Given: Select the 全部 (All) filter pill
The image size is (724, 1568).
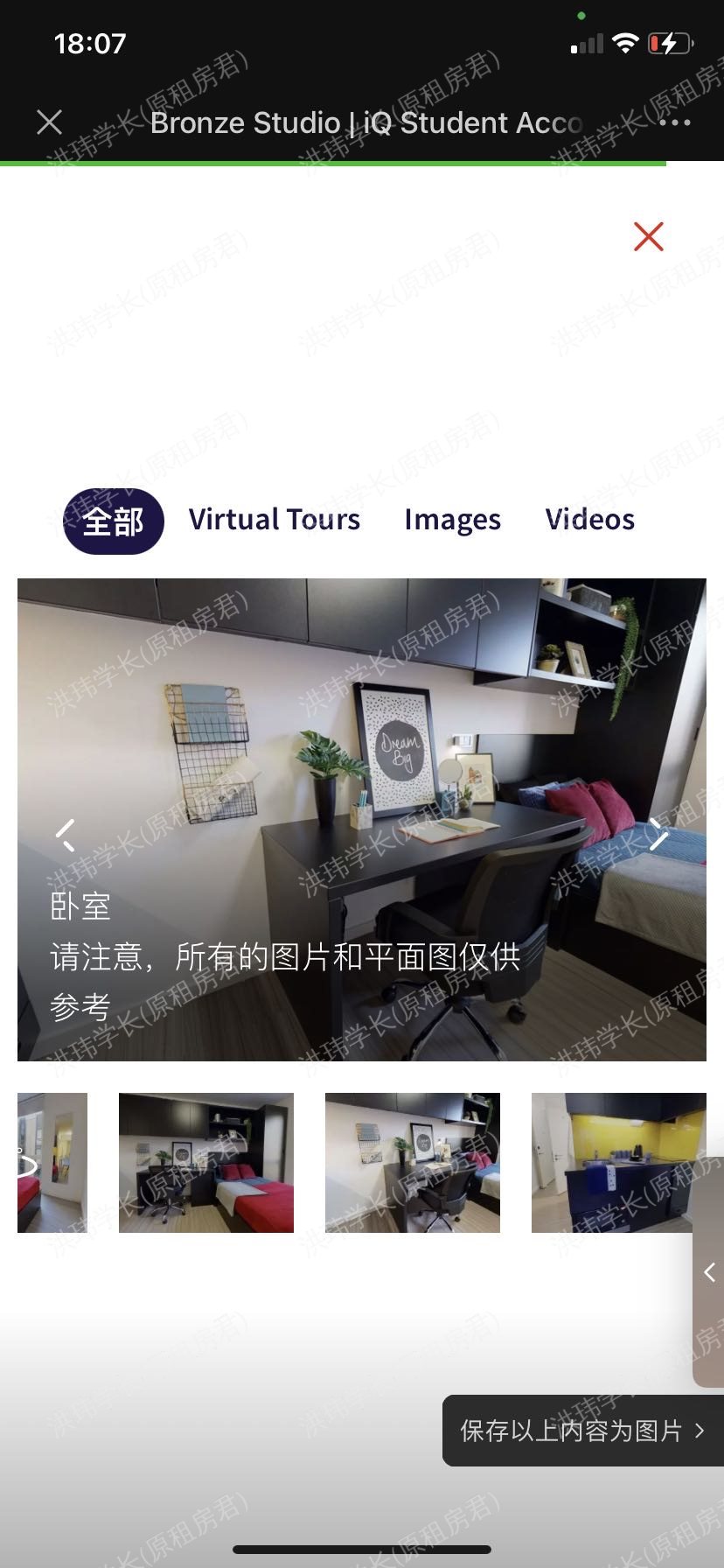Looking at the screenshot, I should tap(113, 520).
